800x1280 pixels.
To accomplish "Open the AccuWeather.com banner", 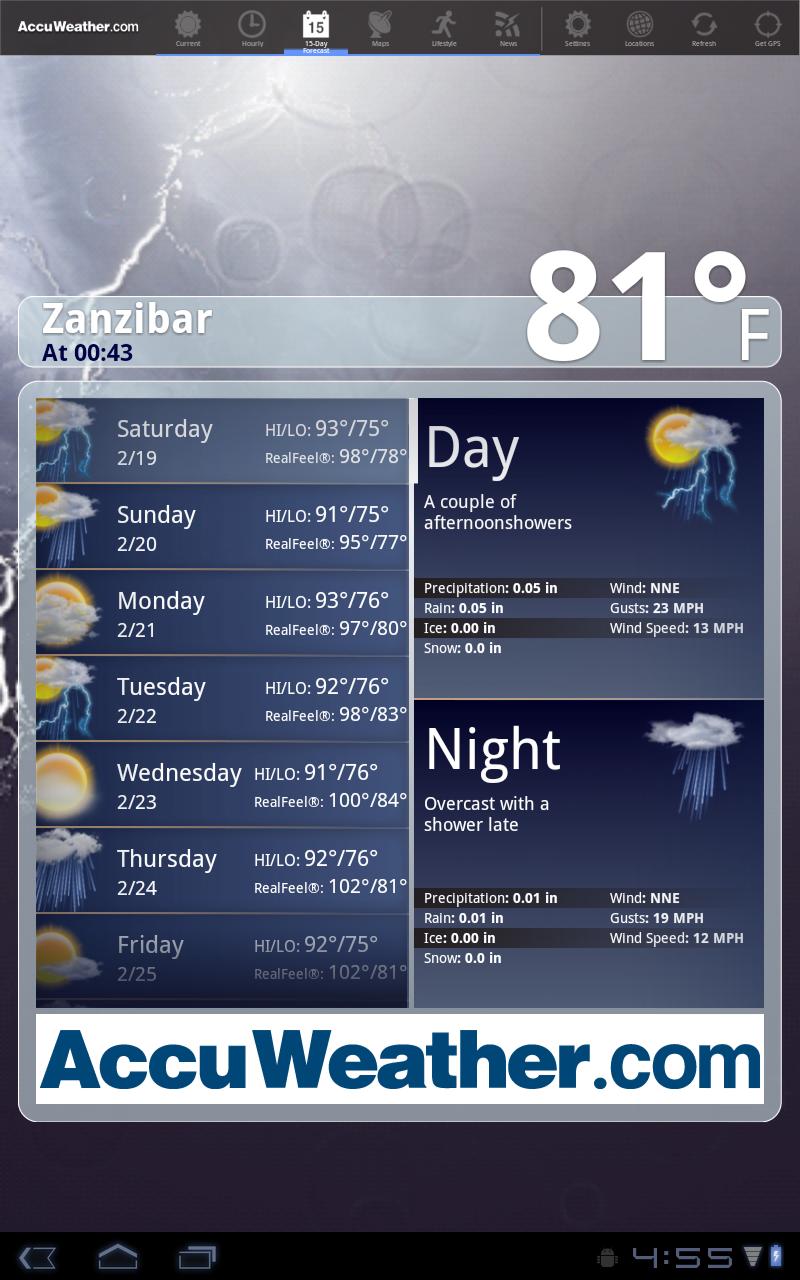I will tap(400, 1059).
